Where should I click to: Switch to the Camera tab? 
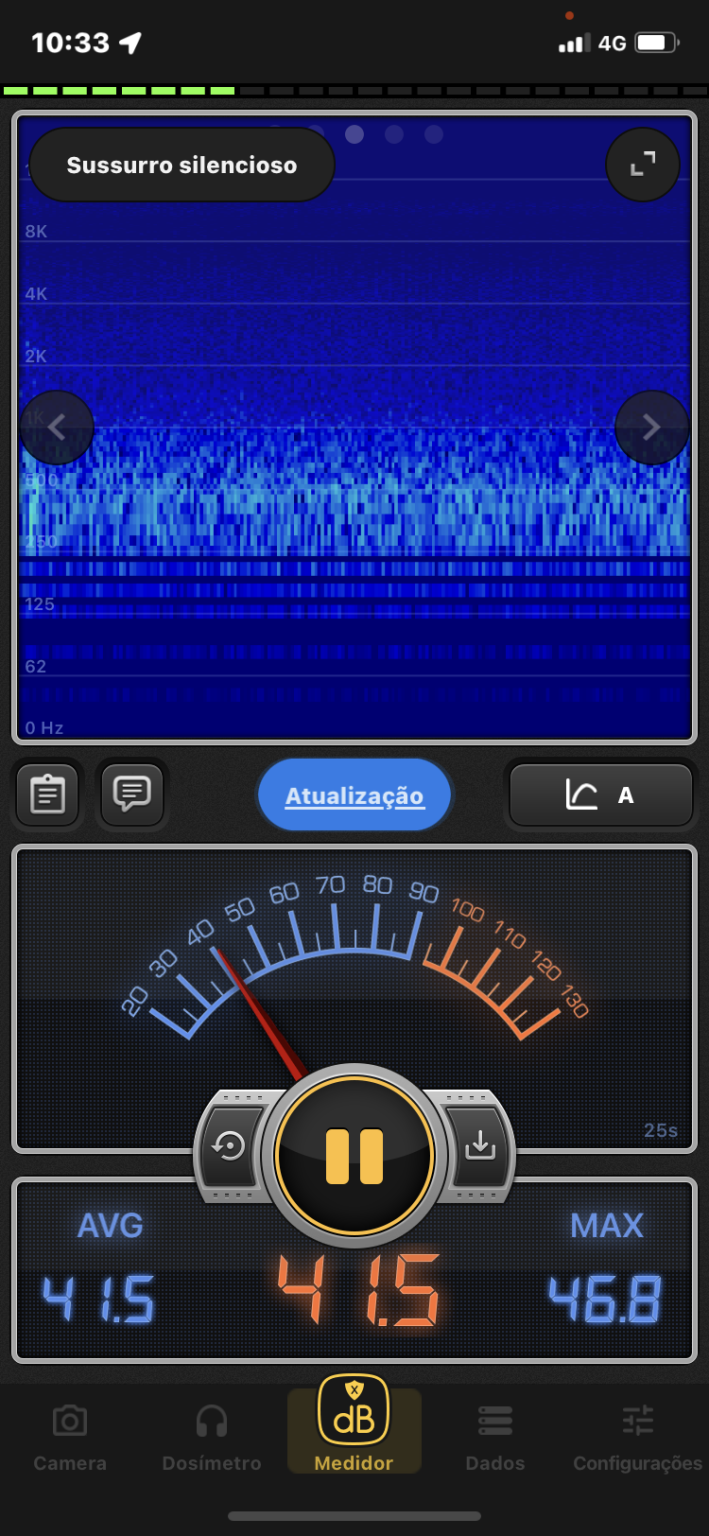(x=69, y=1438)
